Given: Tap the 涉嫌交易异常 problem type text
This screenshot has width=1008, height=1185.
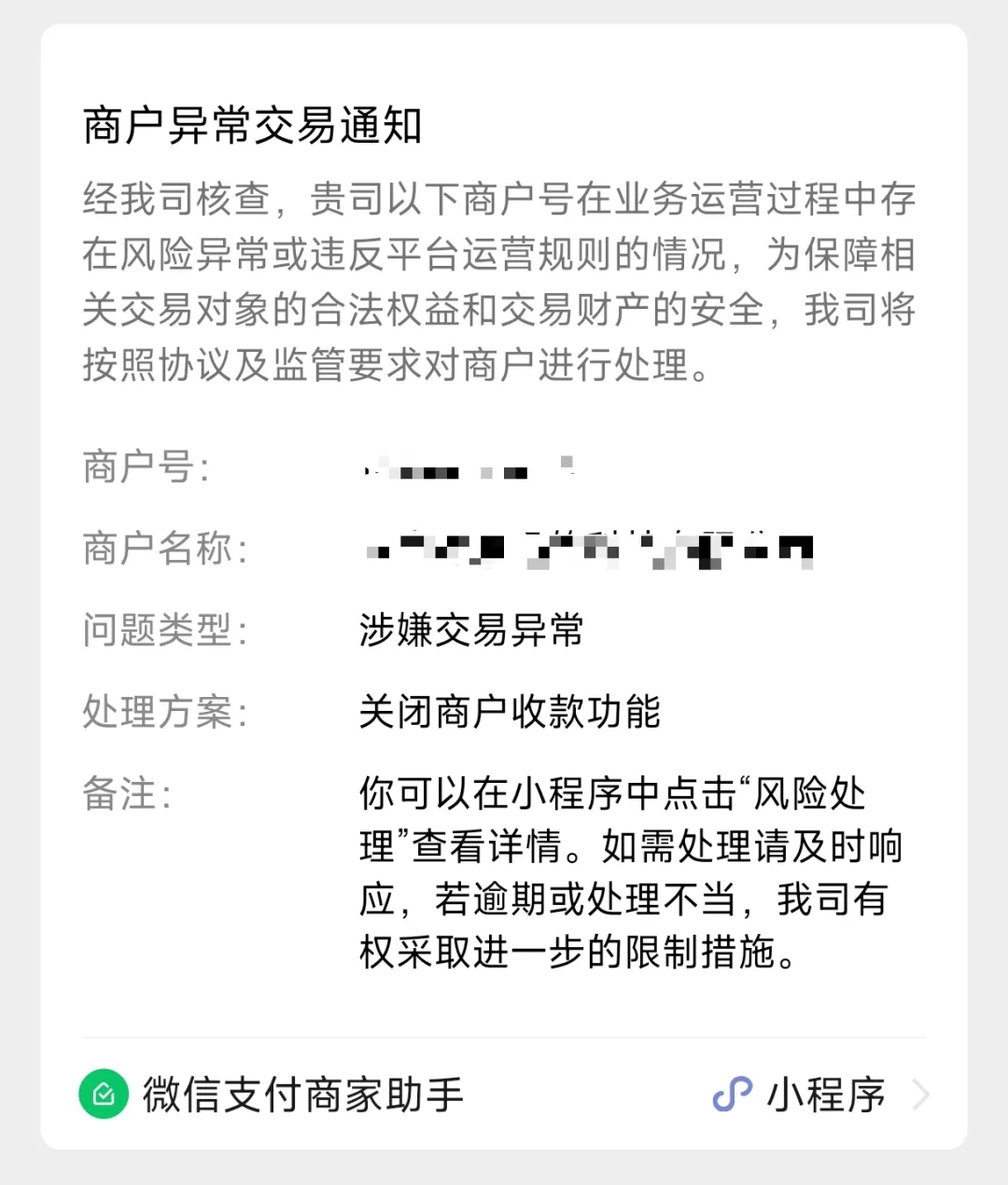Looking at the screenshot, I should pos(471,631).
